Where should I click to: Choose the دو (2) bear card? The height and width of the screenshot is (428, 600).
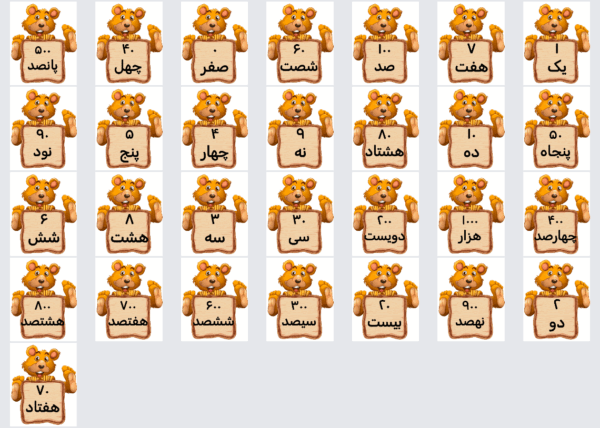tap(556, 300)
